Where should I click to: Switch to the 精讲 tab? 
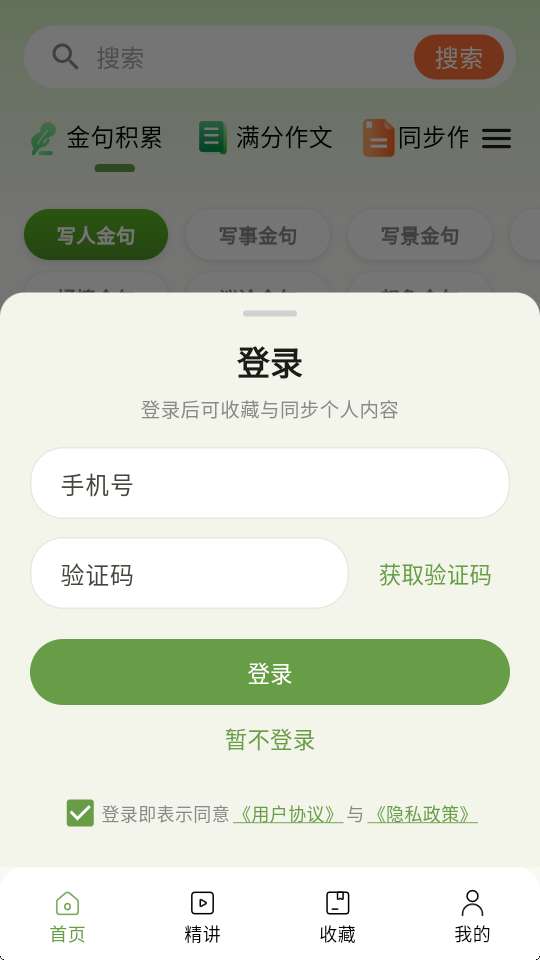click(202, 917)
